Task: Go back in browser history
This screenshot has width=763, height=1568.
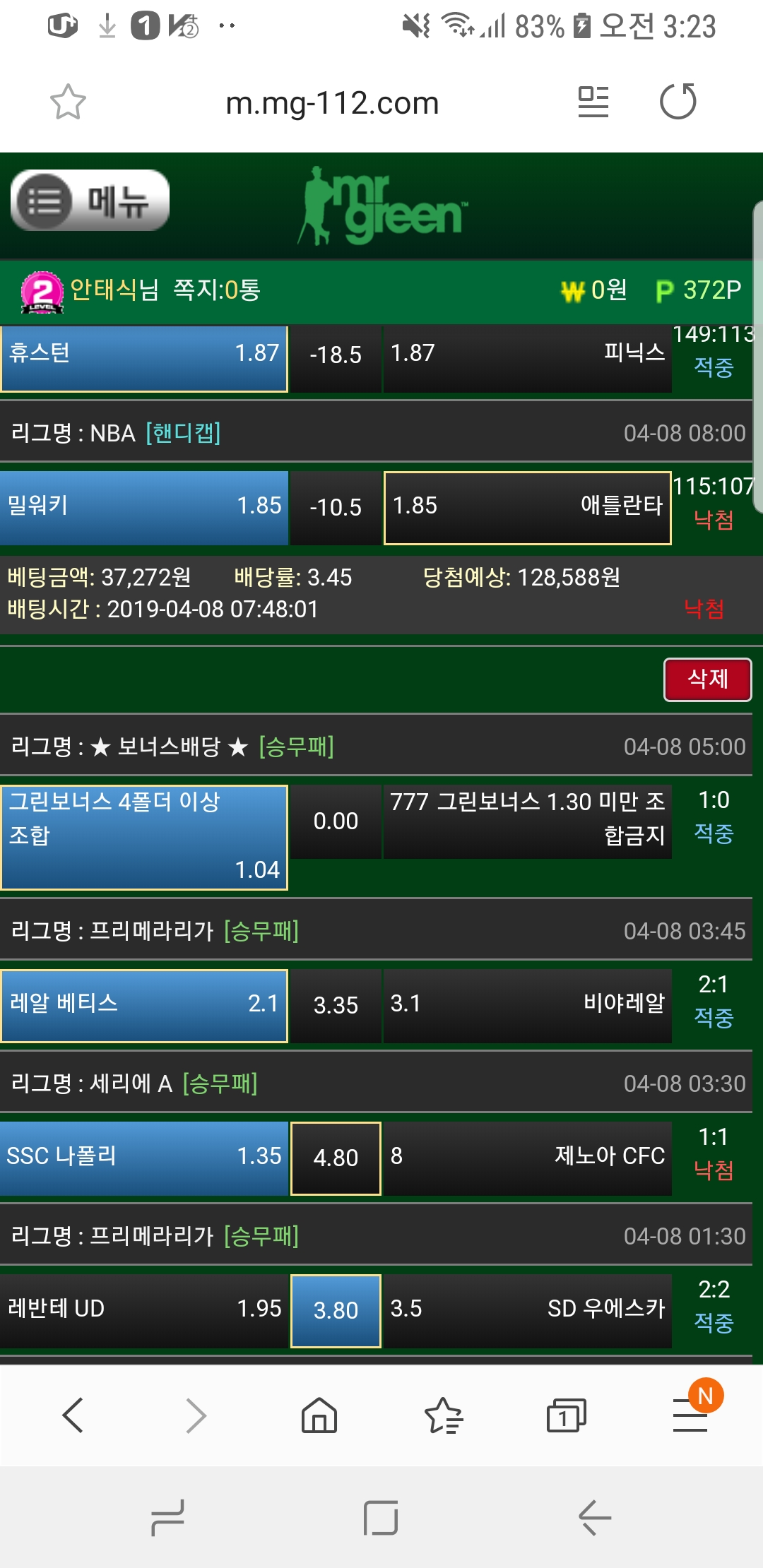Action: click(x=73, y=1415)
